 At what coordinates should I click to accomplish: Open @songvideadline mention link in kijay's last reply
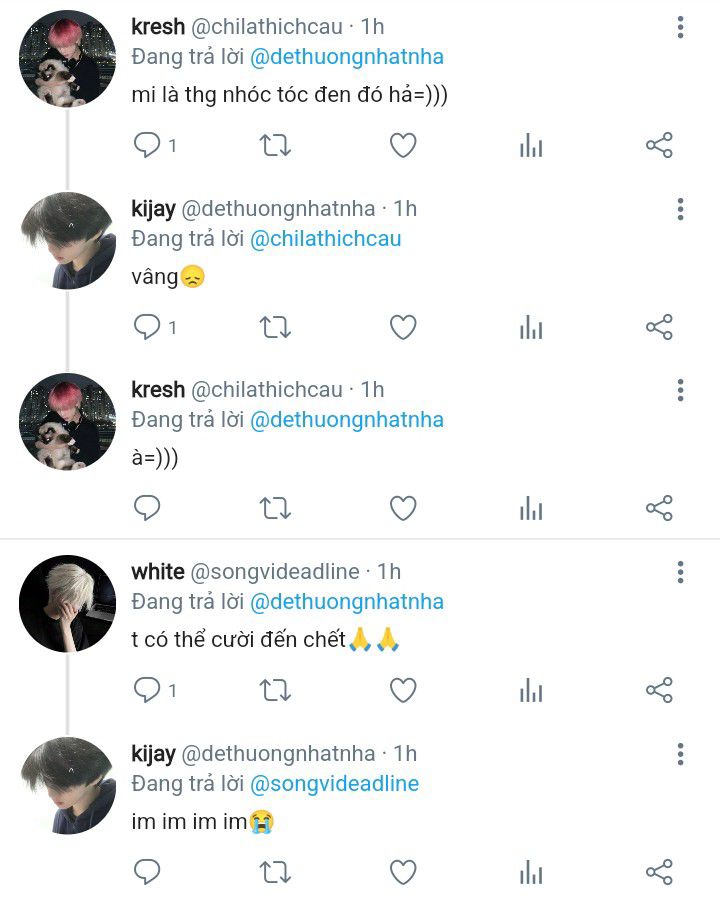pos(334,783)
